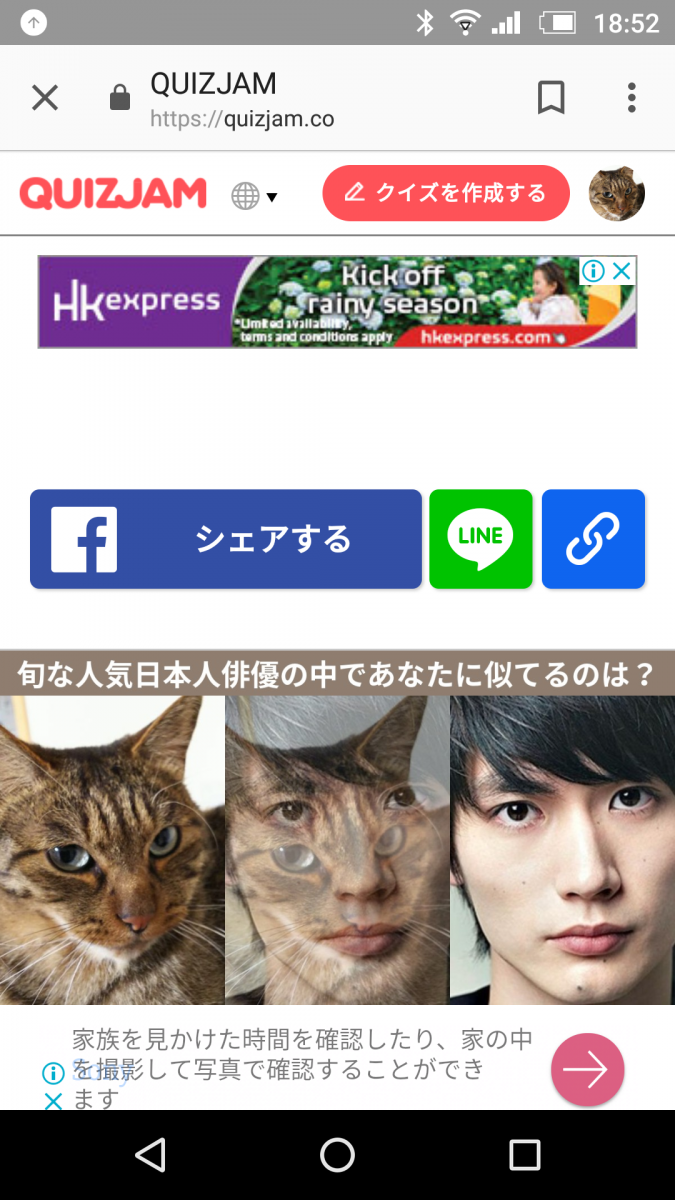This screenshot has width=675, height=1200.
Task: Tap the クイズを作成する button
Action: click(445, 193)
